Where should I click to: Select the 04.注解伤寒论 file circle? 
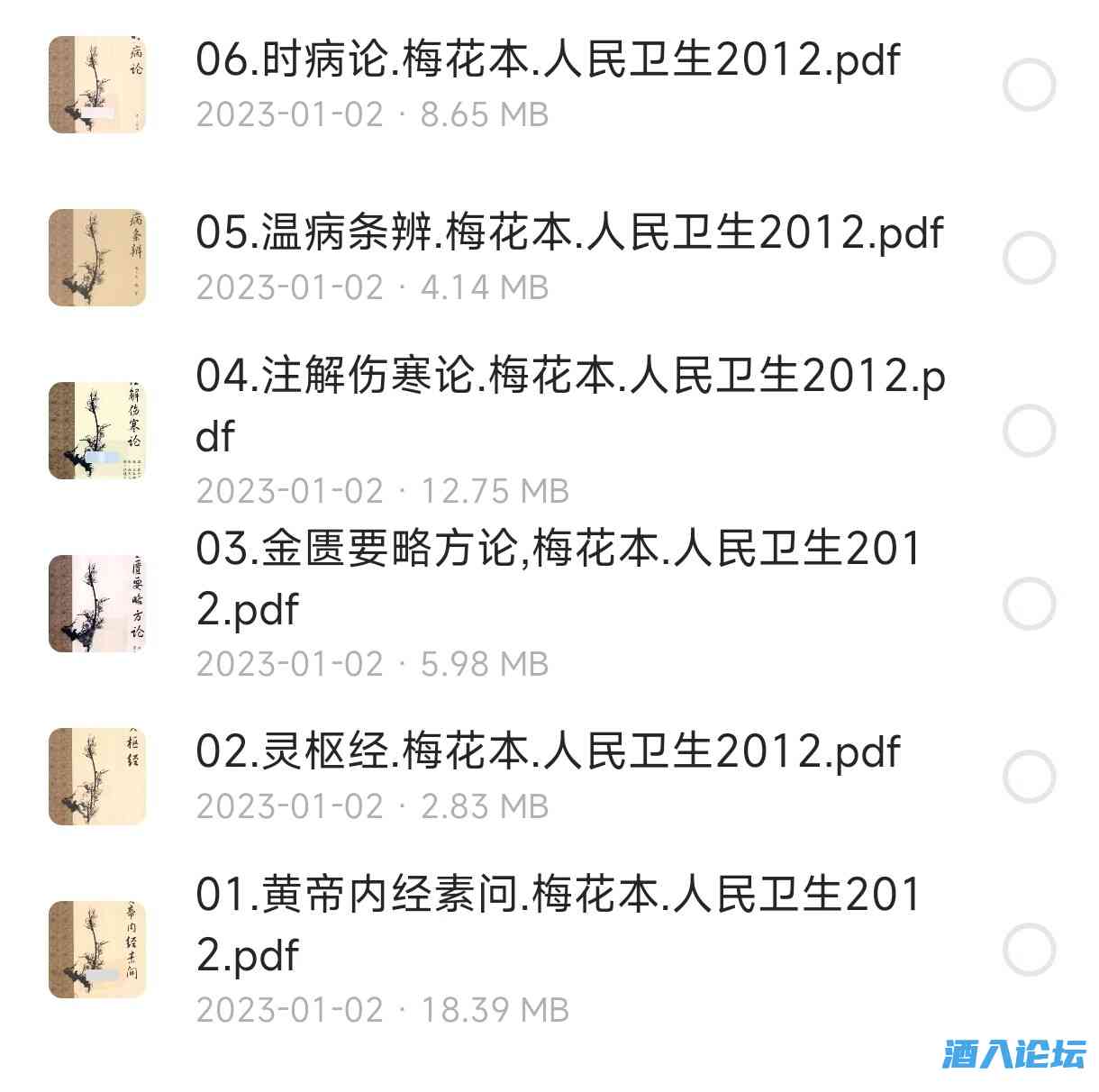coord(1029,431)
